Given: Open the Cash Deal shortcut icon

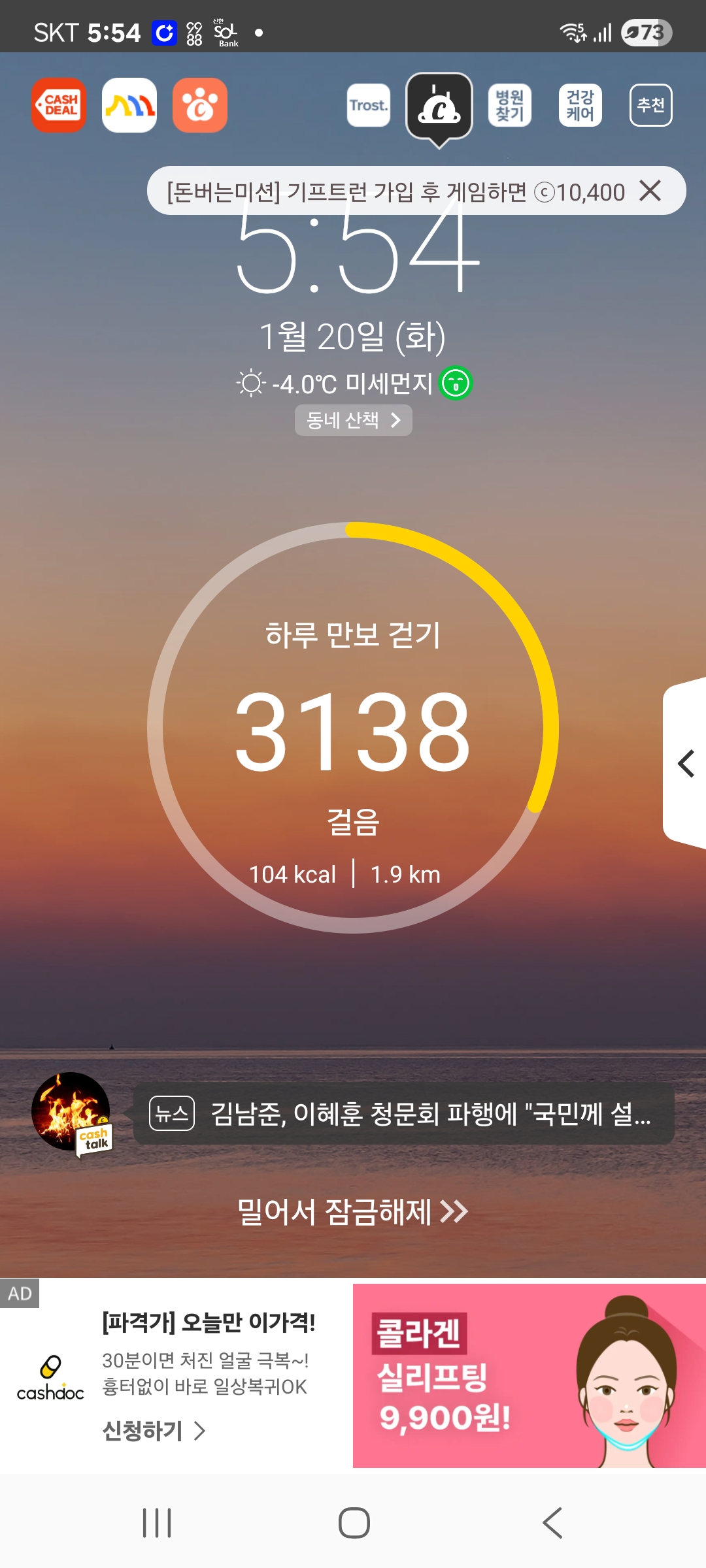Looking at the screenshot, I should pyautogui.click(x=59, y=105).
